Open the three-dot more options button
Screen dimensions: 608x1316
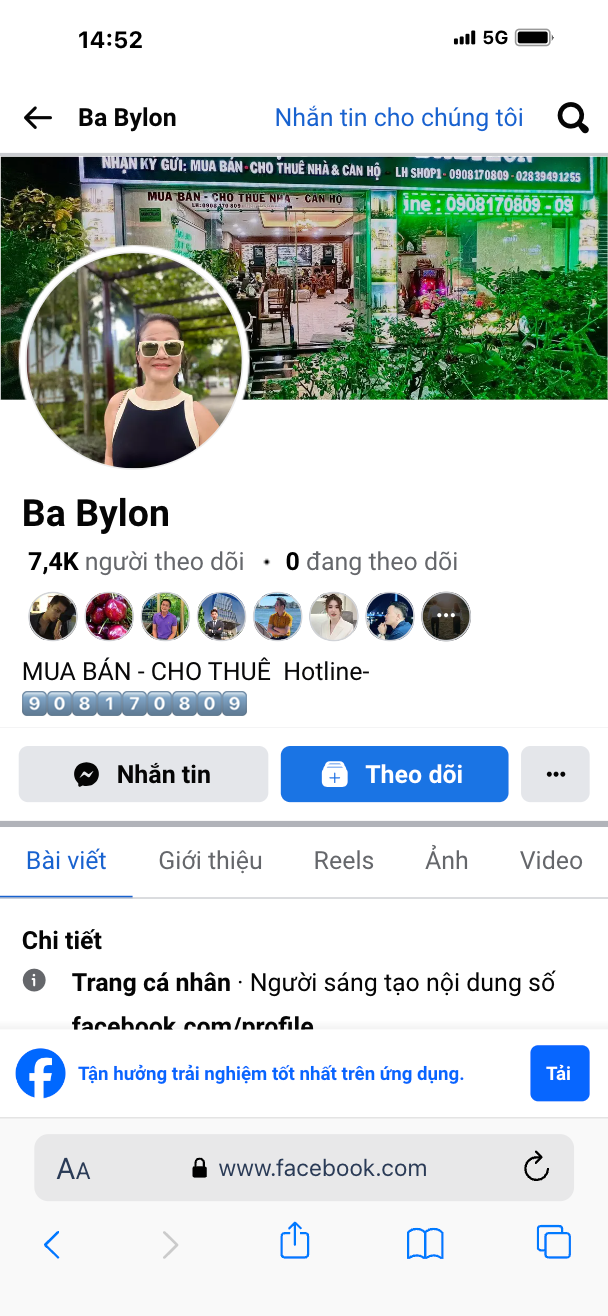coord(555,774)
